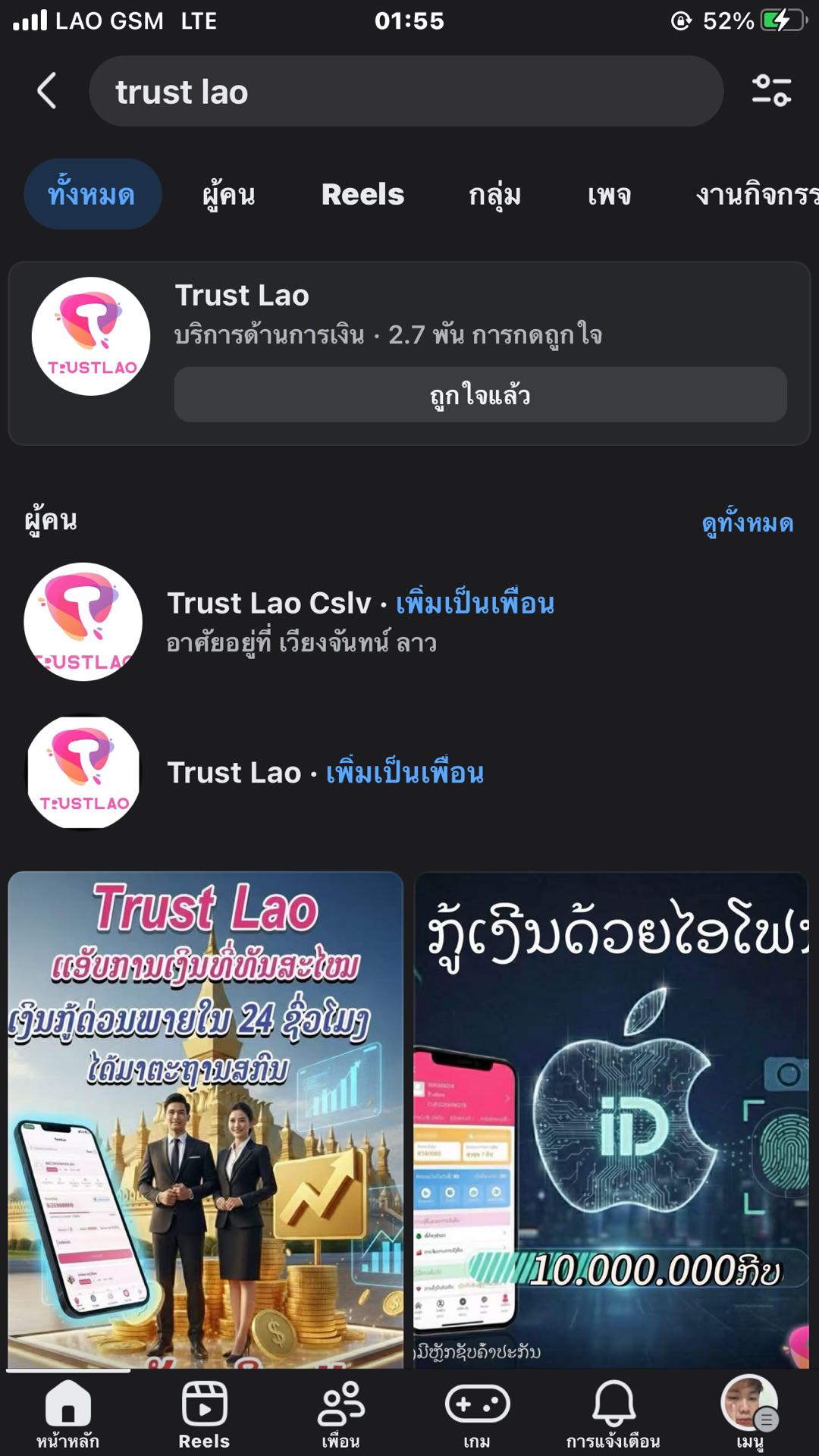Viewport: 819px width, 1456px height.
Task: Tap the ถูกใจแล้ว button for Trust Lao page
Action: (480, 394)
